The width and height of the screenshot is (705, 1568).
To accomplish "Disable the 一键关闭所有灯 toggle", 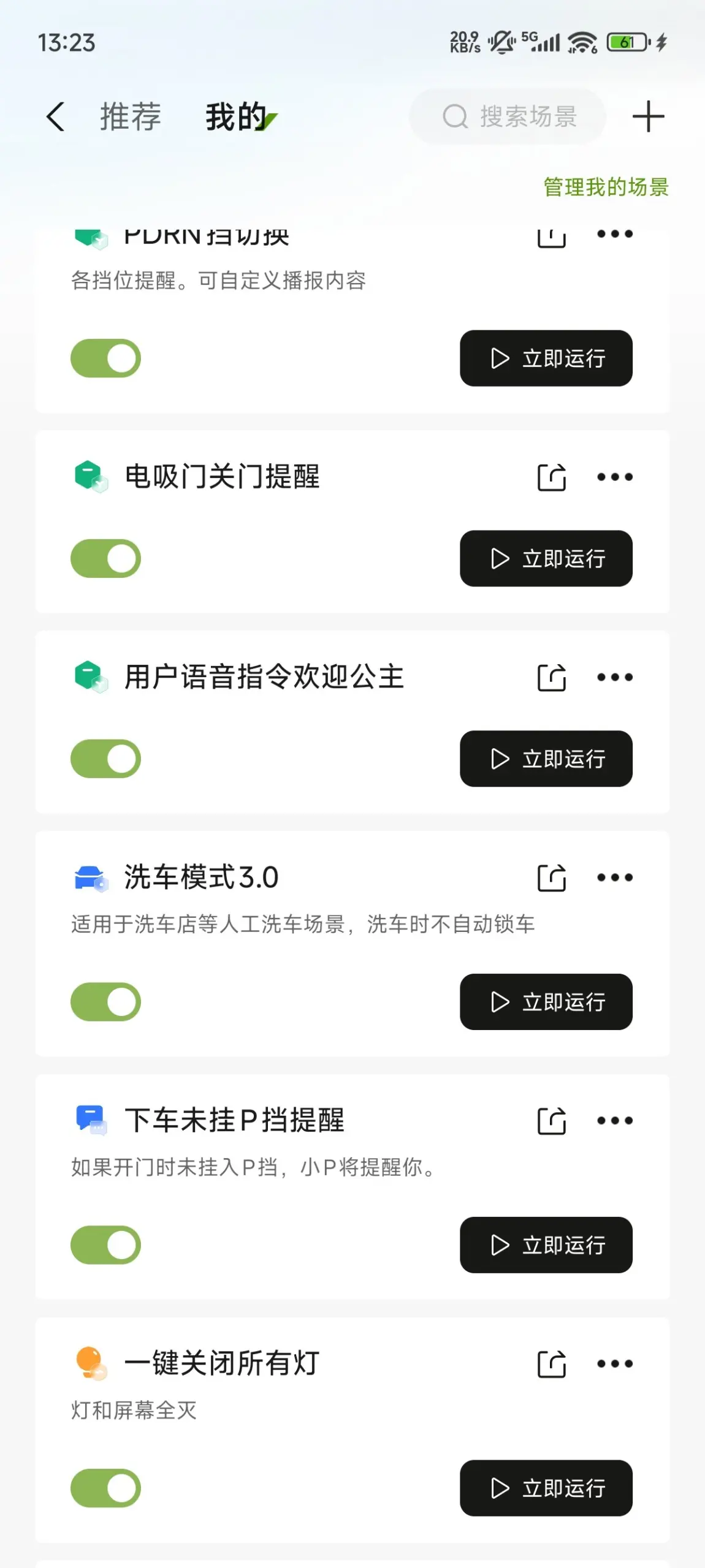I will [105, 1488].
